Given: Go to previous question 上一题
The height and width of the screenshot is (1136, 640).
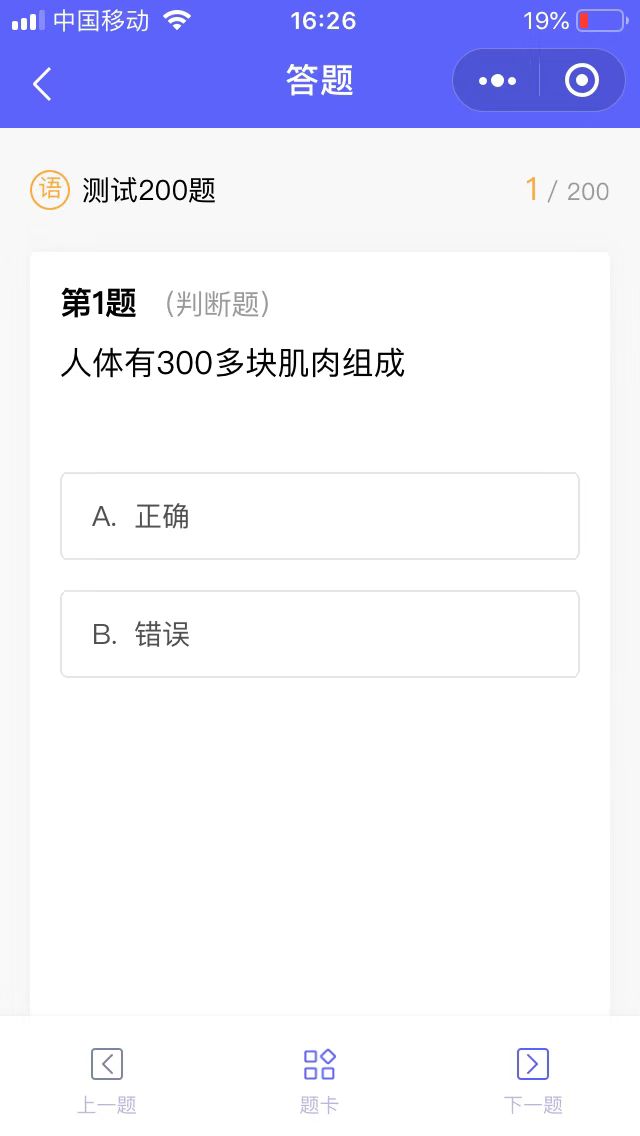Looking at the screenshot, I should 107,1080.
